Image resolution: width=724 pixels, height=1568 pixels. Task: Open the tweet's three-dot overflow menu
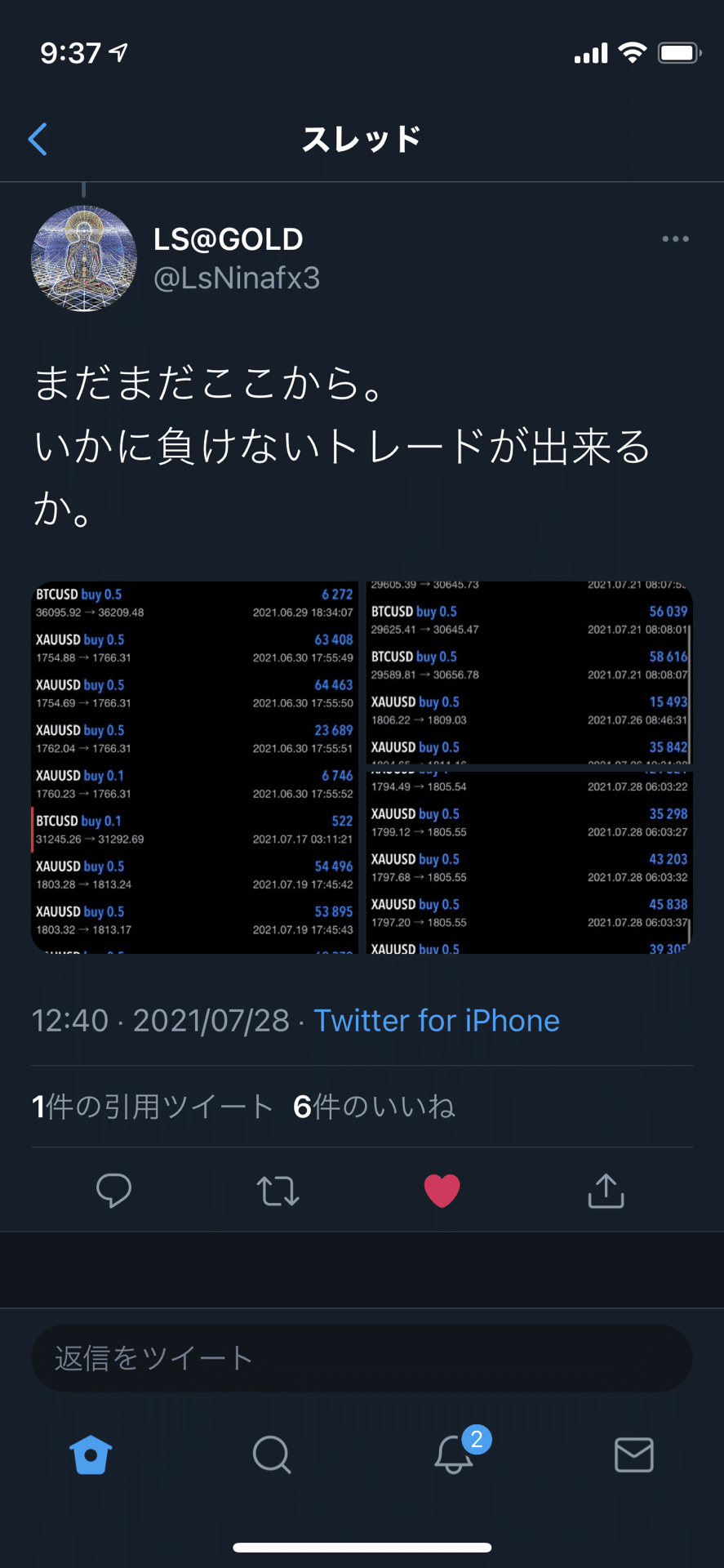(675, 239)
